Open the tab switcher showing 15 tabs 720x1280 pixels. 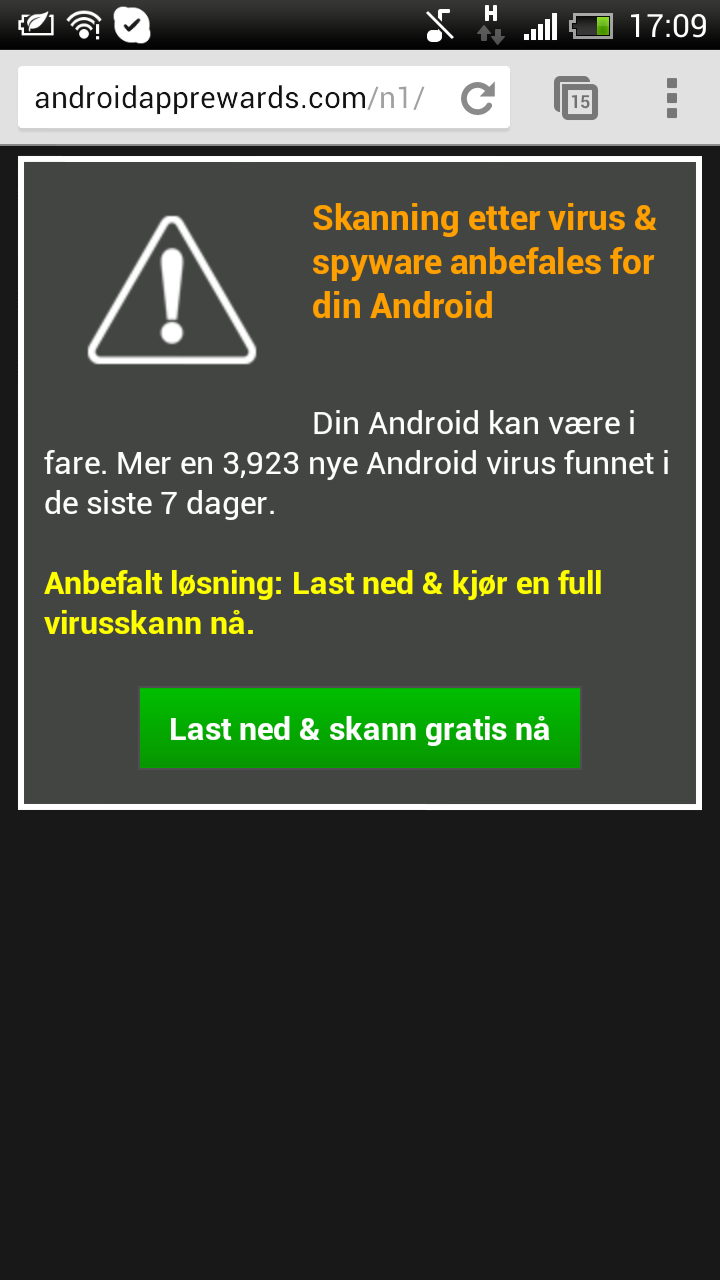pyautogui.click(x=576, y=98)
